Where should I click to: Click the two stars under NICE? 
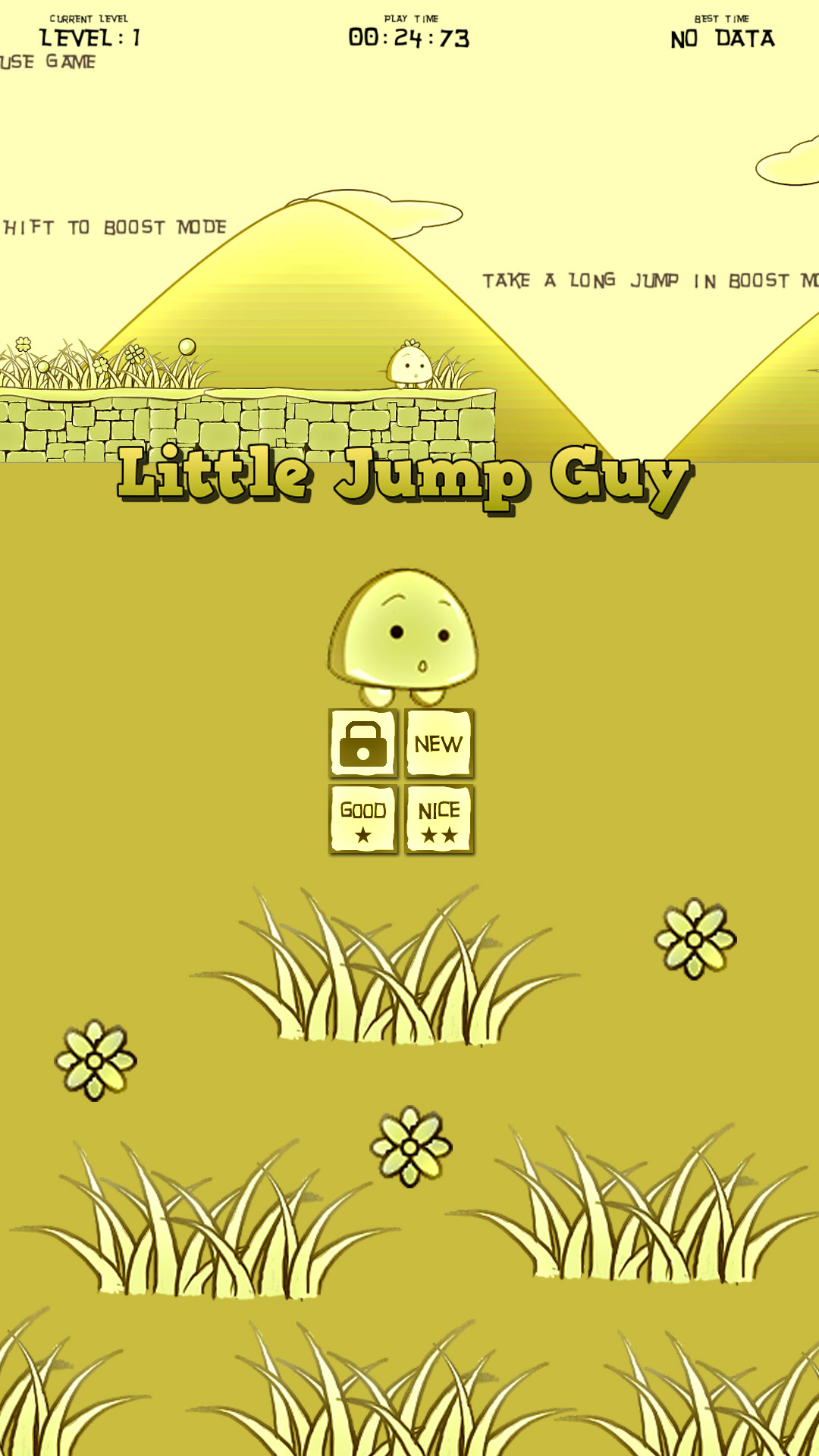440,836
